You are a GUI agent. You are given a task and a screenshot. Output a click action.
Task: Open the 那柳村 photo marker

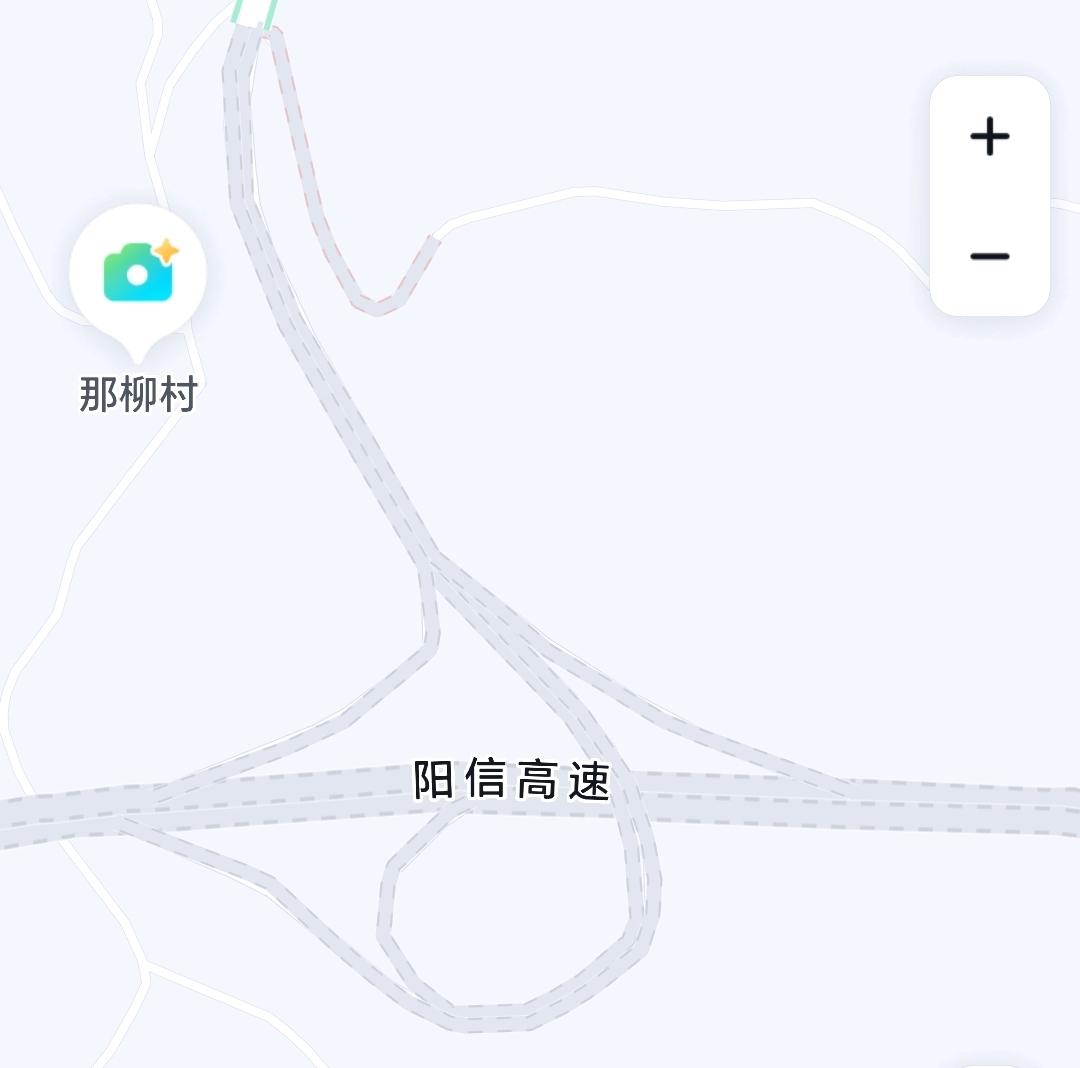(x=138, y=272)
